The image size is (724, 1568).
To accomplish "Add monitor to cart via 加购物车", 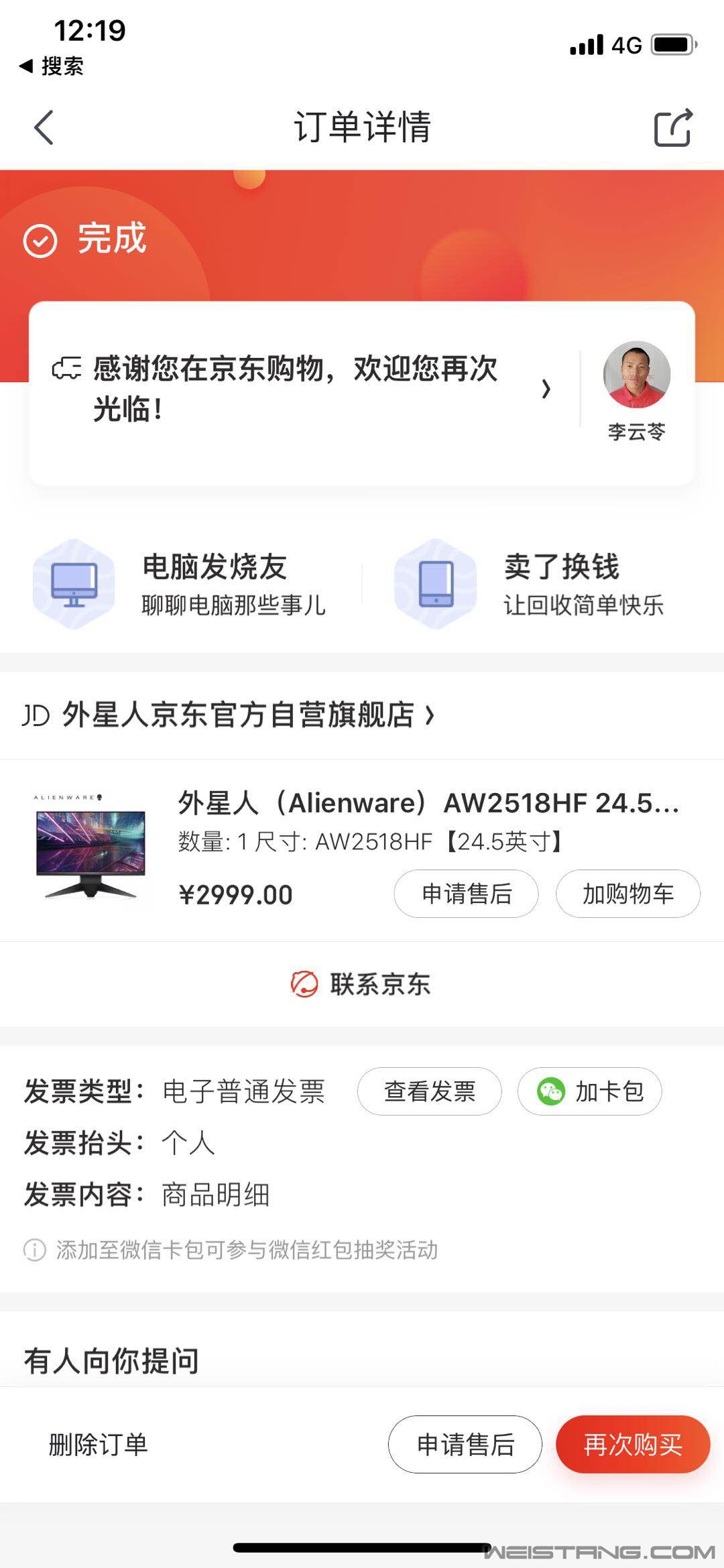I will click(628, 894).
